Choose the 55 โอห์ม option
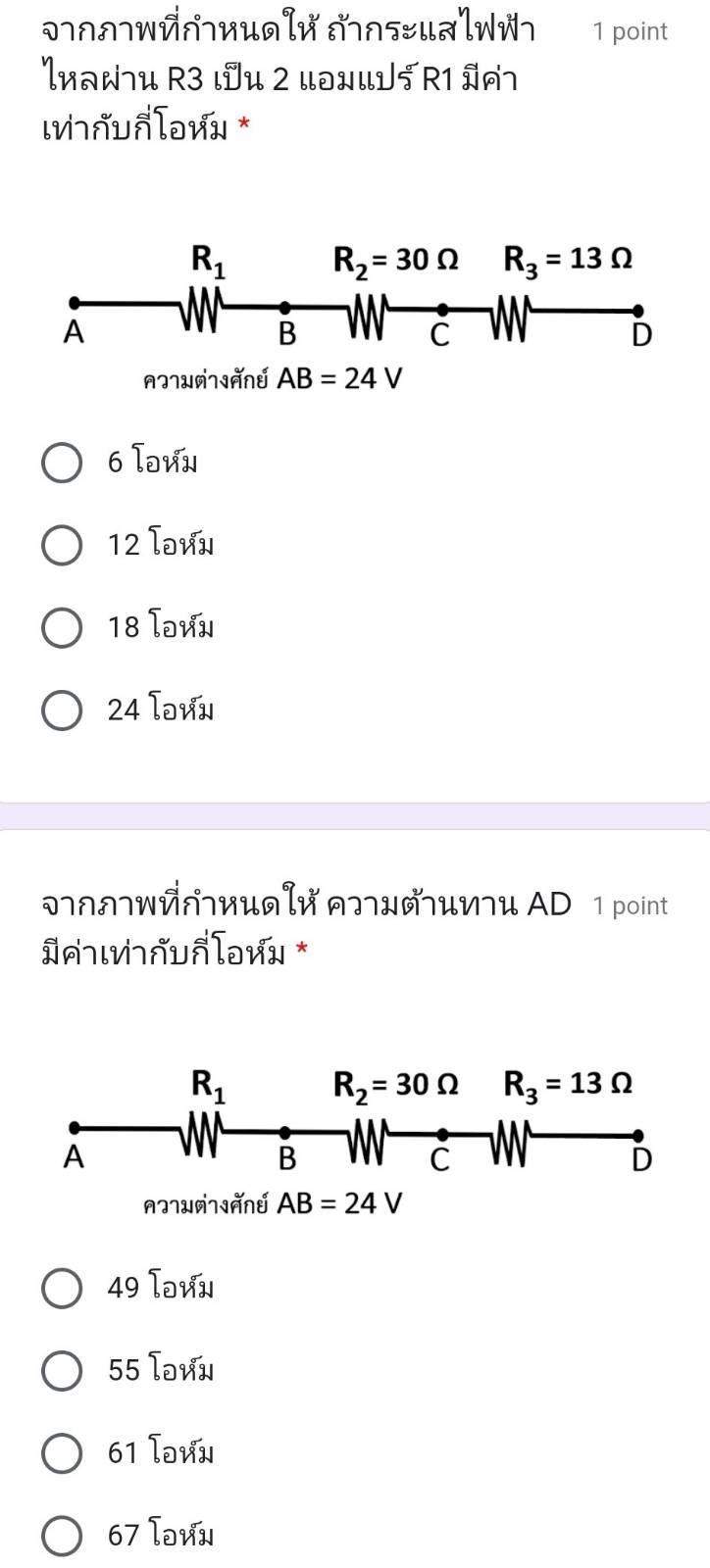710x1568 pixels. tap(62, 1370)
